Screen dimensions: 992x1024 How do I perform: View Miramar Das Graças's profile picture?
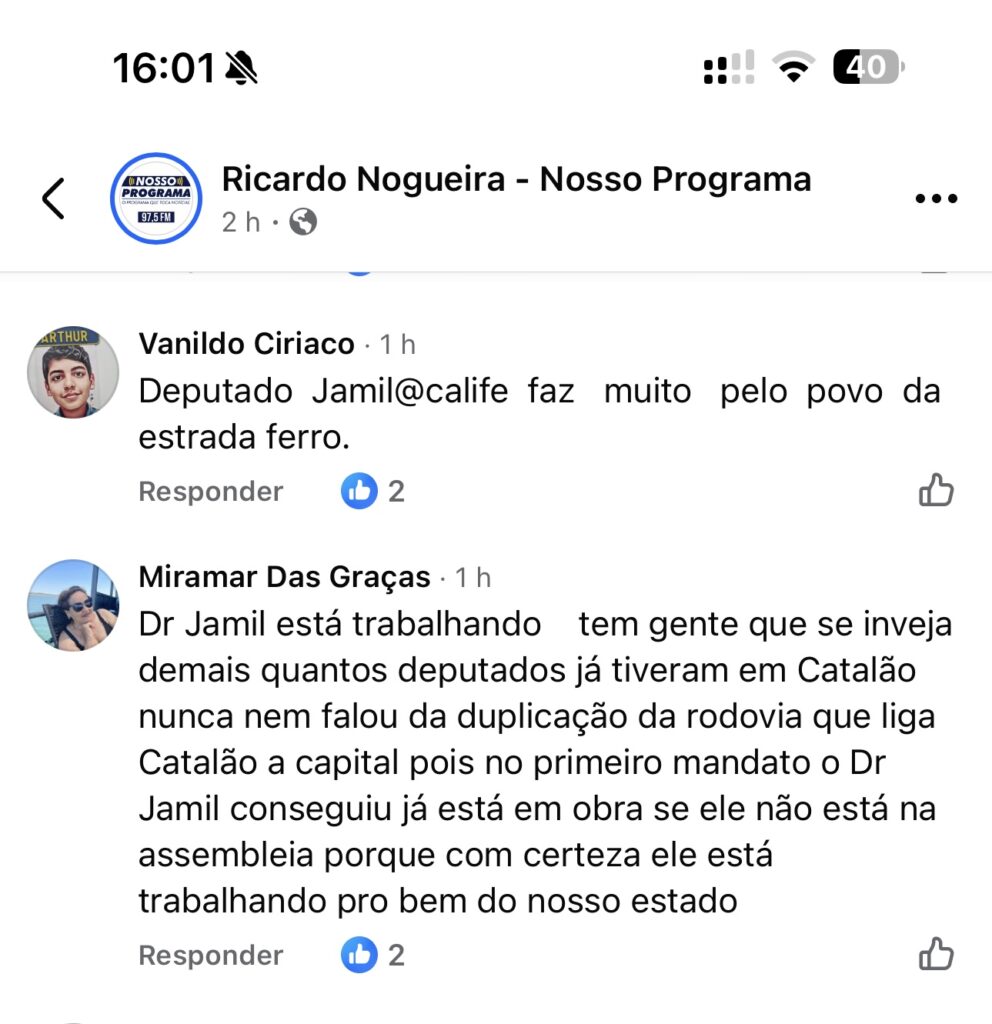[73, 605]
